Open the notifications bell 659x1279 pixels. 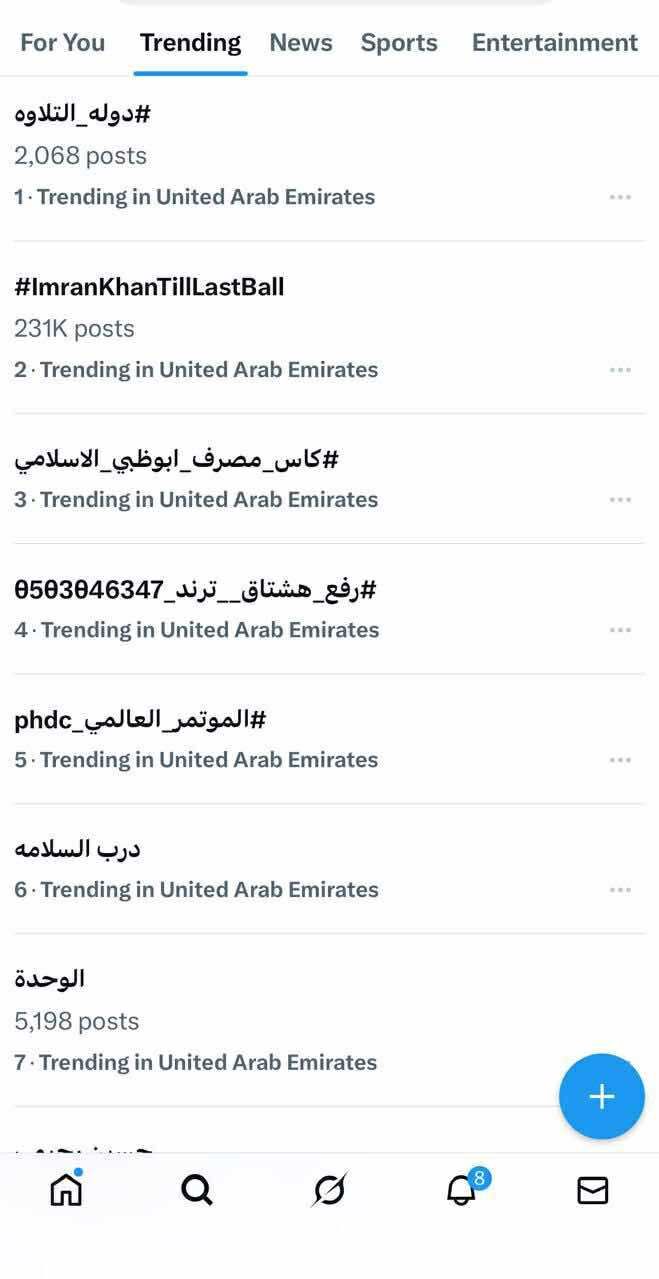point(461,1190)
